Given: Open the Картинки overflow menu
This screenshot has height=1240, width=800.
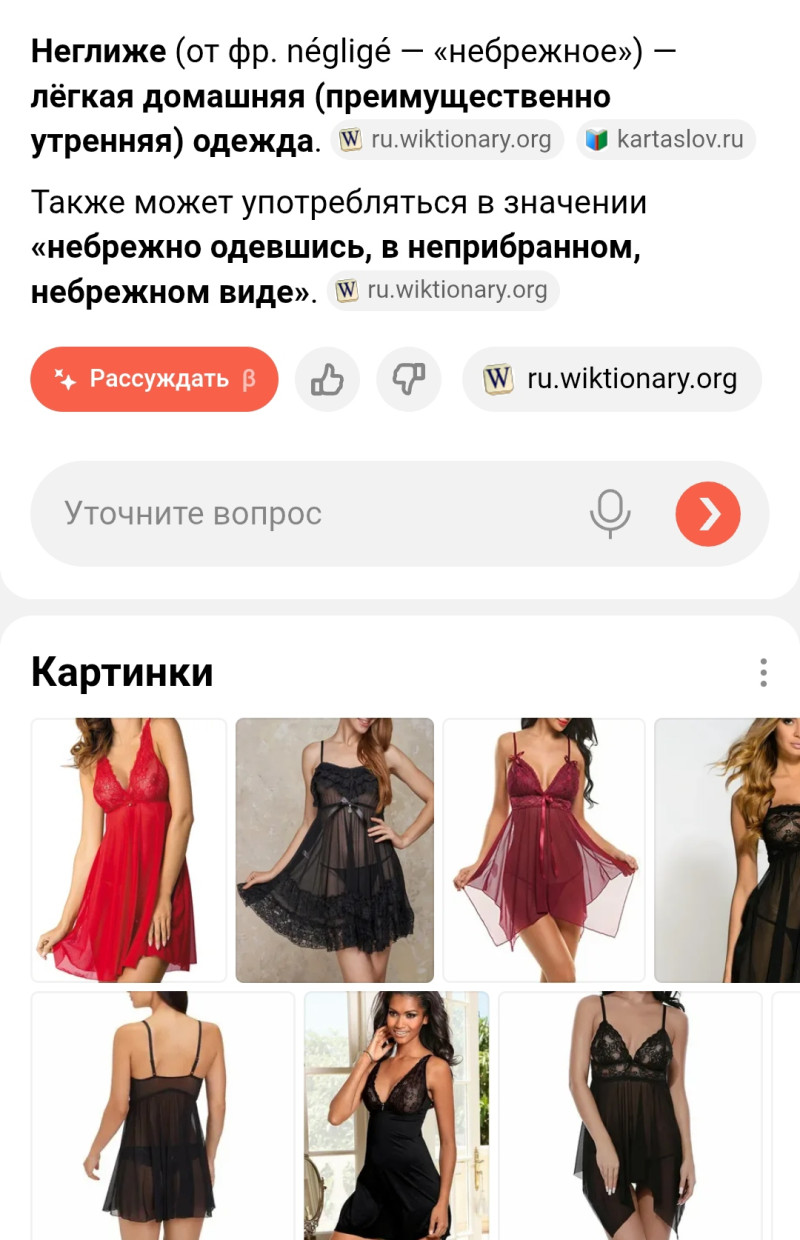Looking at the screenshot, I should click(763, 672).
